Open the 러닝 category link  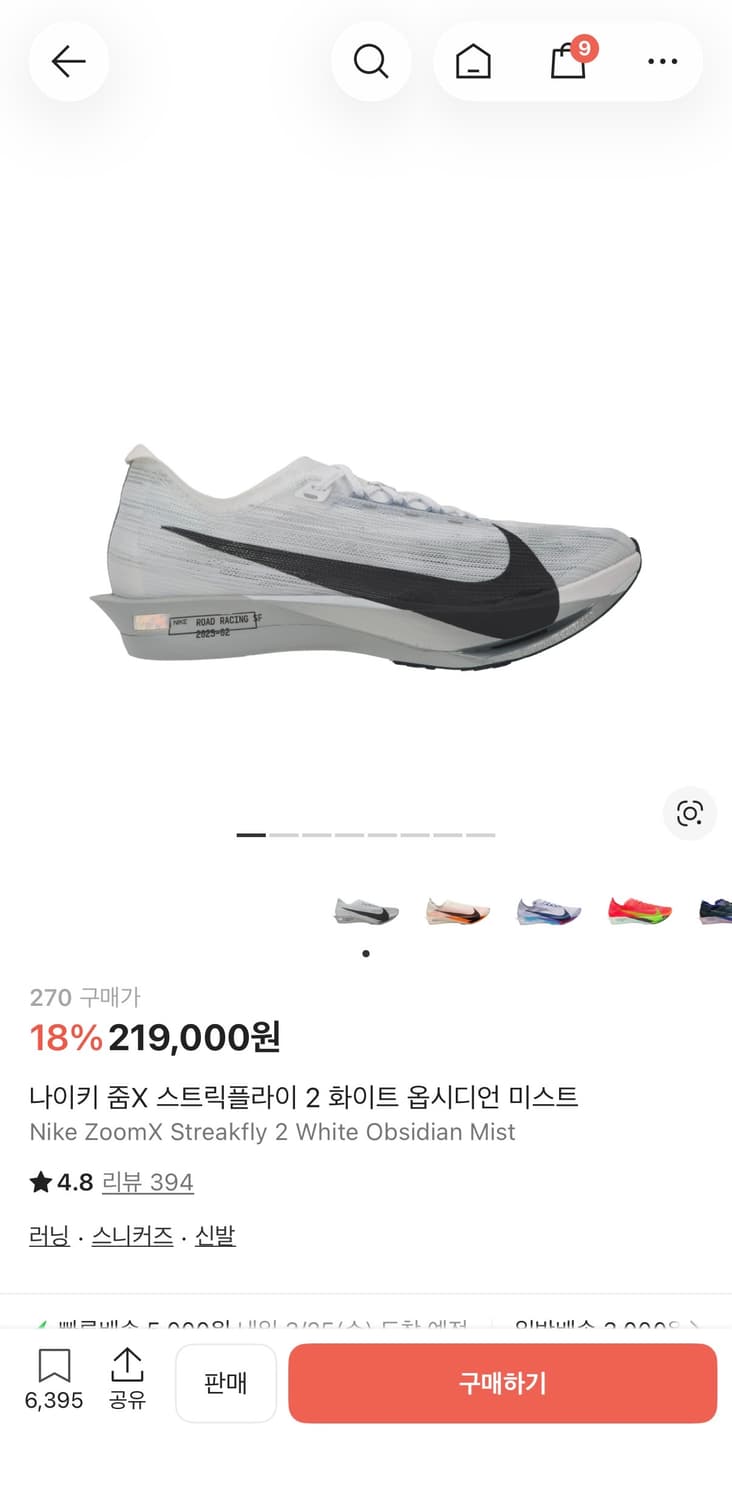48,1236
